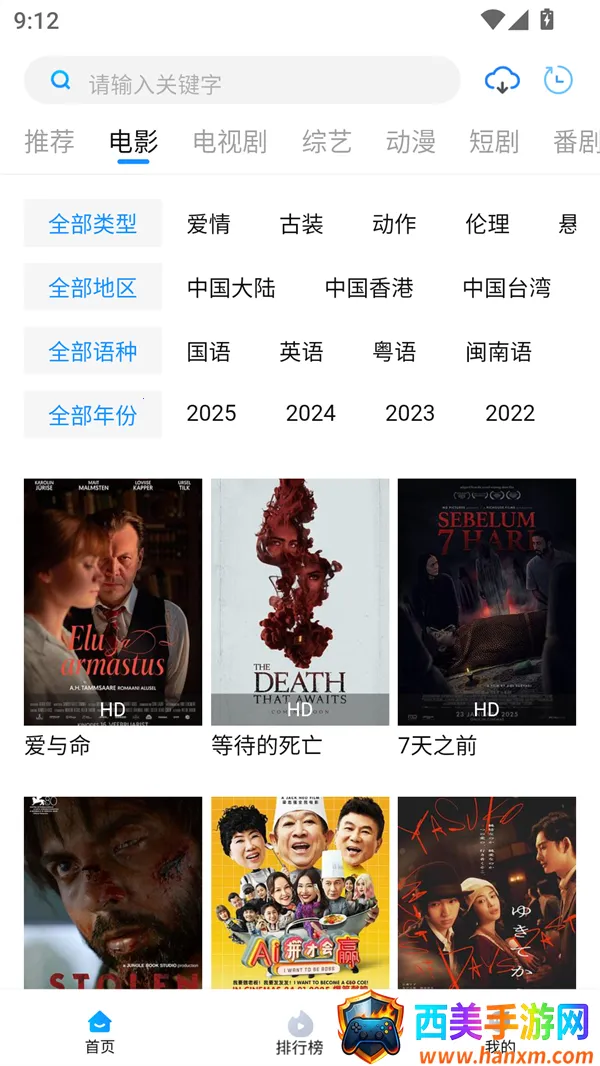The width and height of the screenshot is (600, 1066).
Task: Filter by 粤语 language
Action: (394, 352)
